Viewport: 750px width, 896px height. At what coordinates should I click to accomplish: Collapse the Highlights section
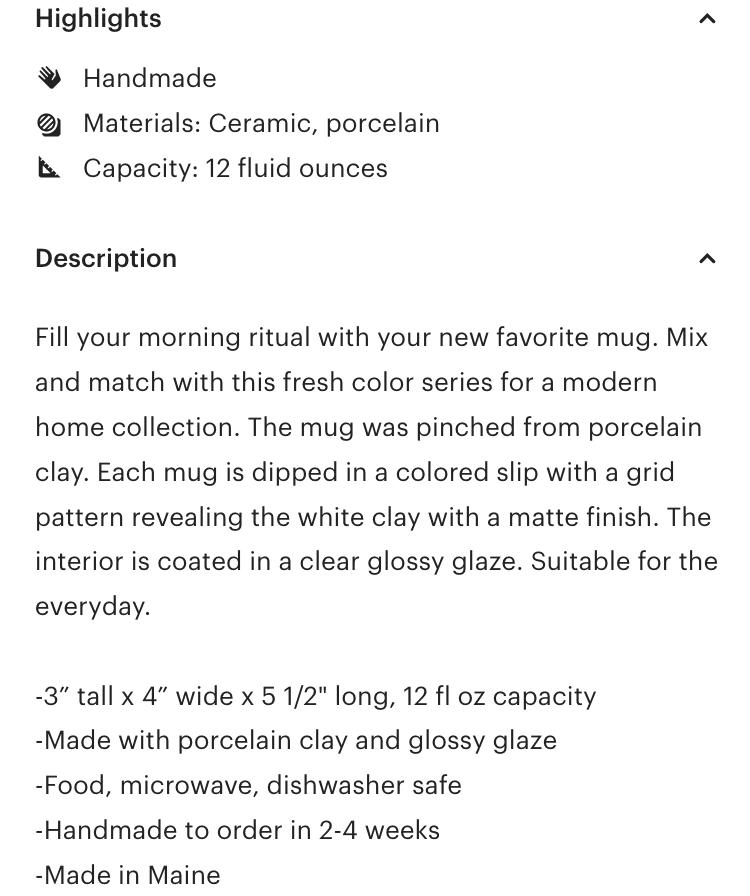coord(707,19)
